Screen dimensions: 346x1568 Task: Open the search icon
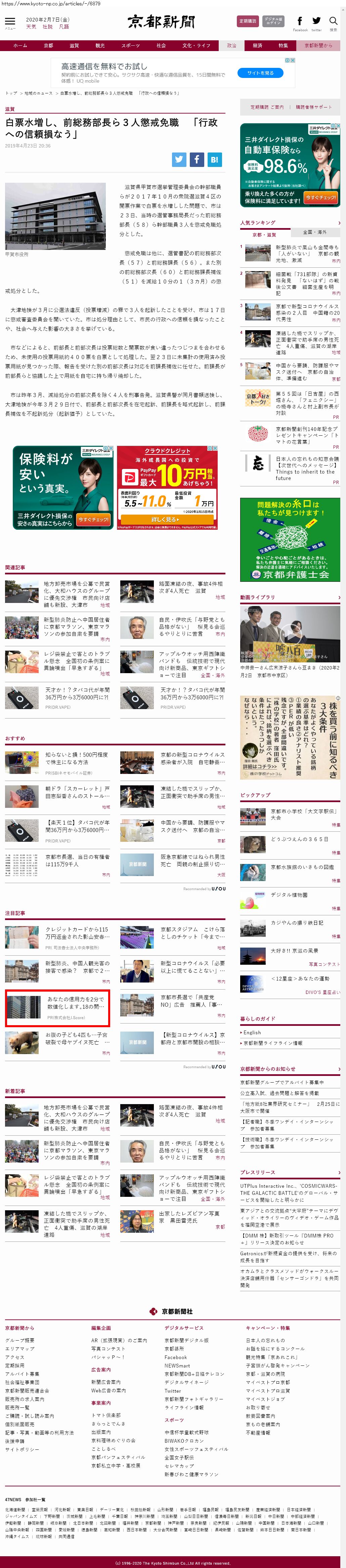(x=333, y=21)
